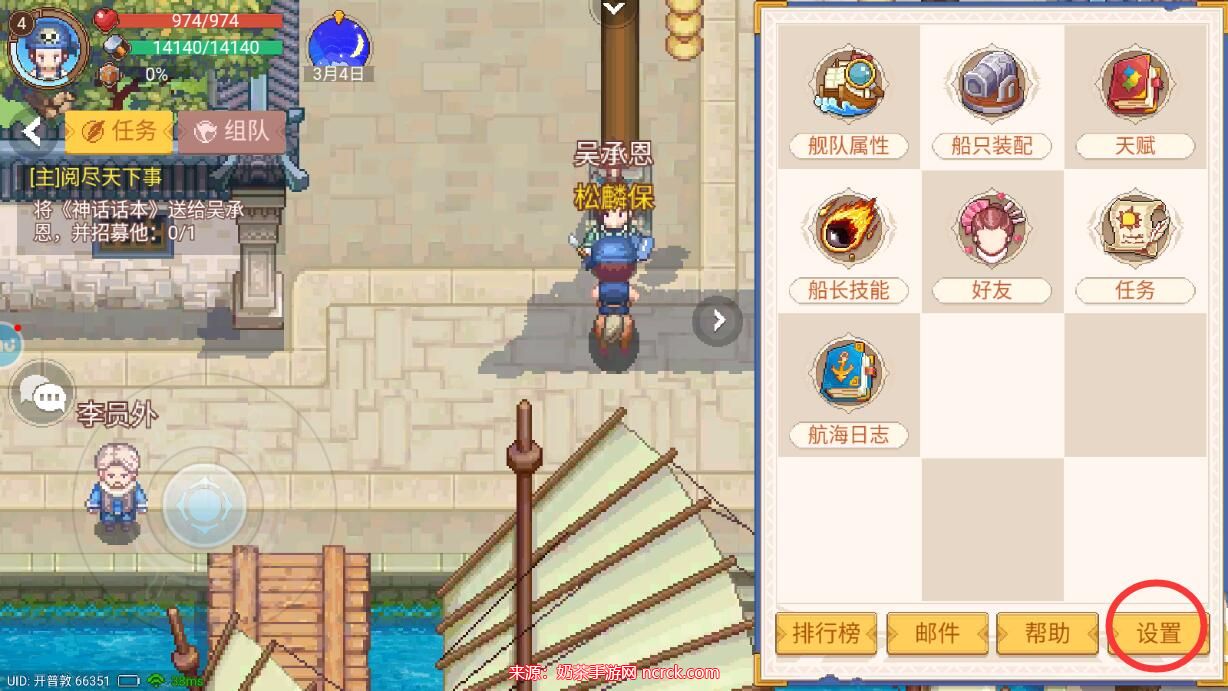Open 舰队属性 fleet attributes
This screenshot has width=1228, height=691.
click(x=848, y=102)
